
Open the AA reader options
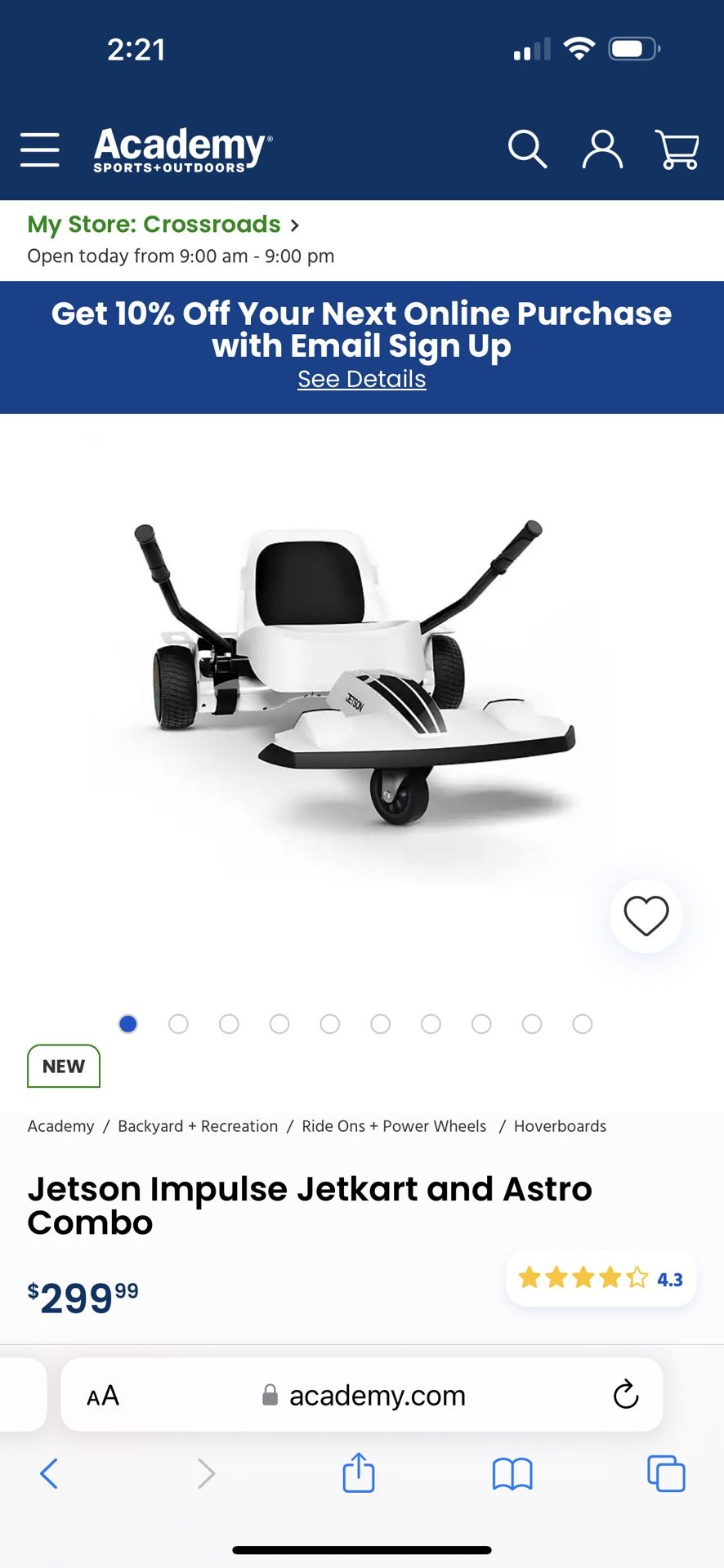click(x=103, y=1396)
